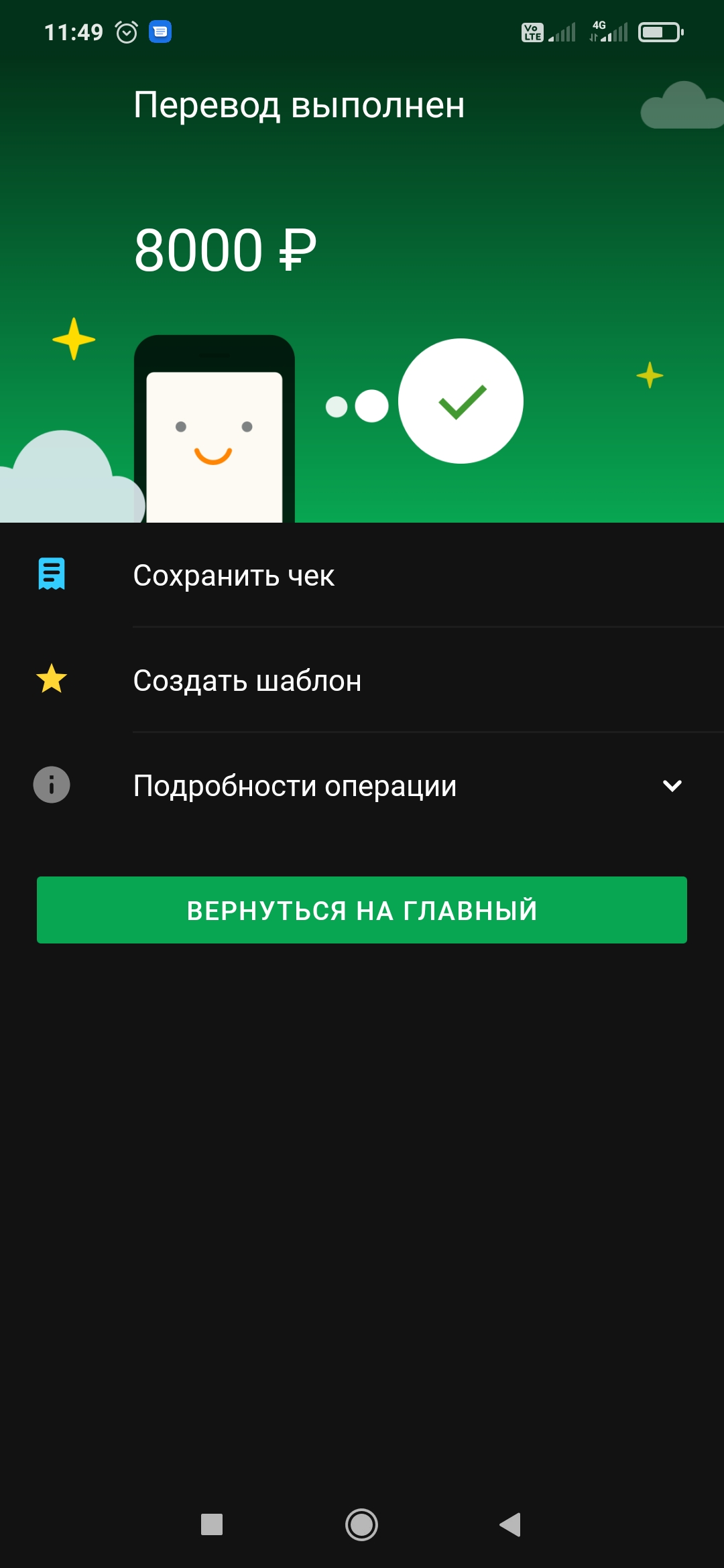Open recent apps with the square button
724x1568 pixels.
[x=212, y=1524]
